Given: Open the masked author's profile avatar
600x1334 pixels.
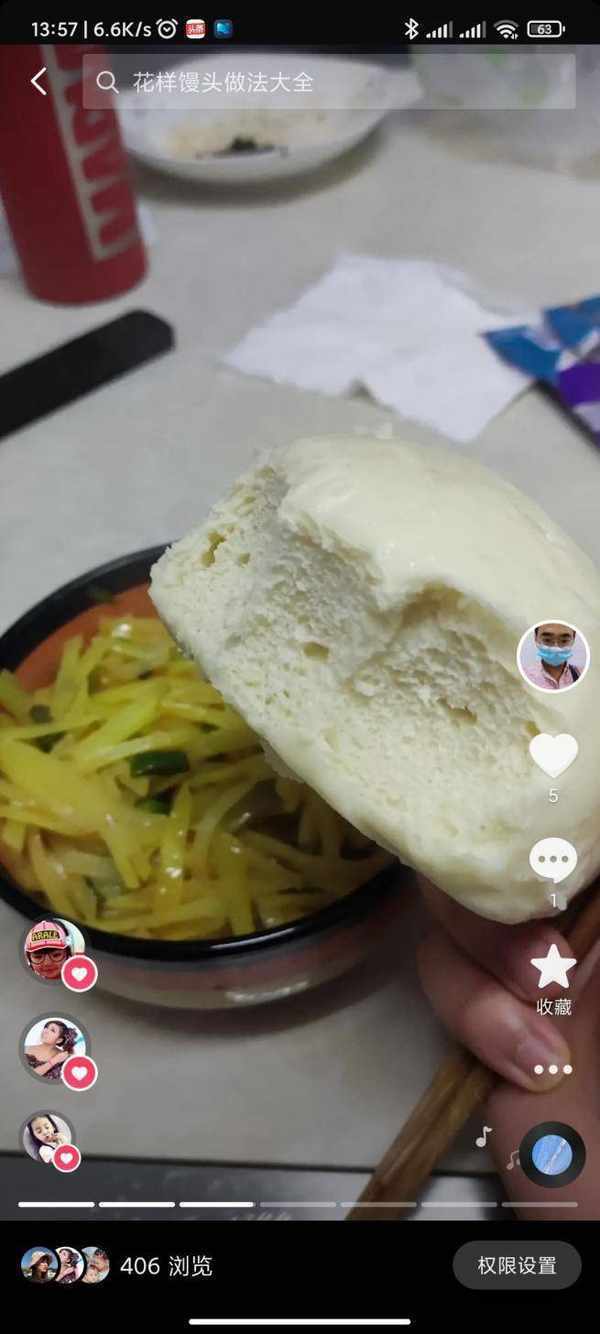Looking at the screenshot, I should [x=553, y=656].
